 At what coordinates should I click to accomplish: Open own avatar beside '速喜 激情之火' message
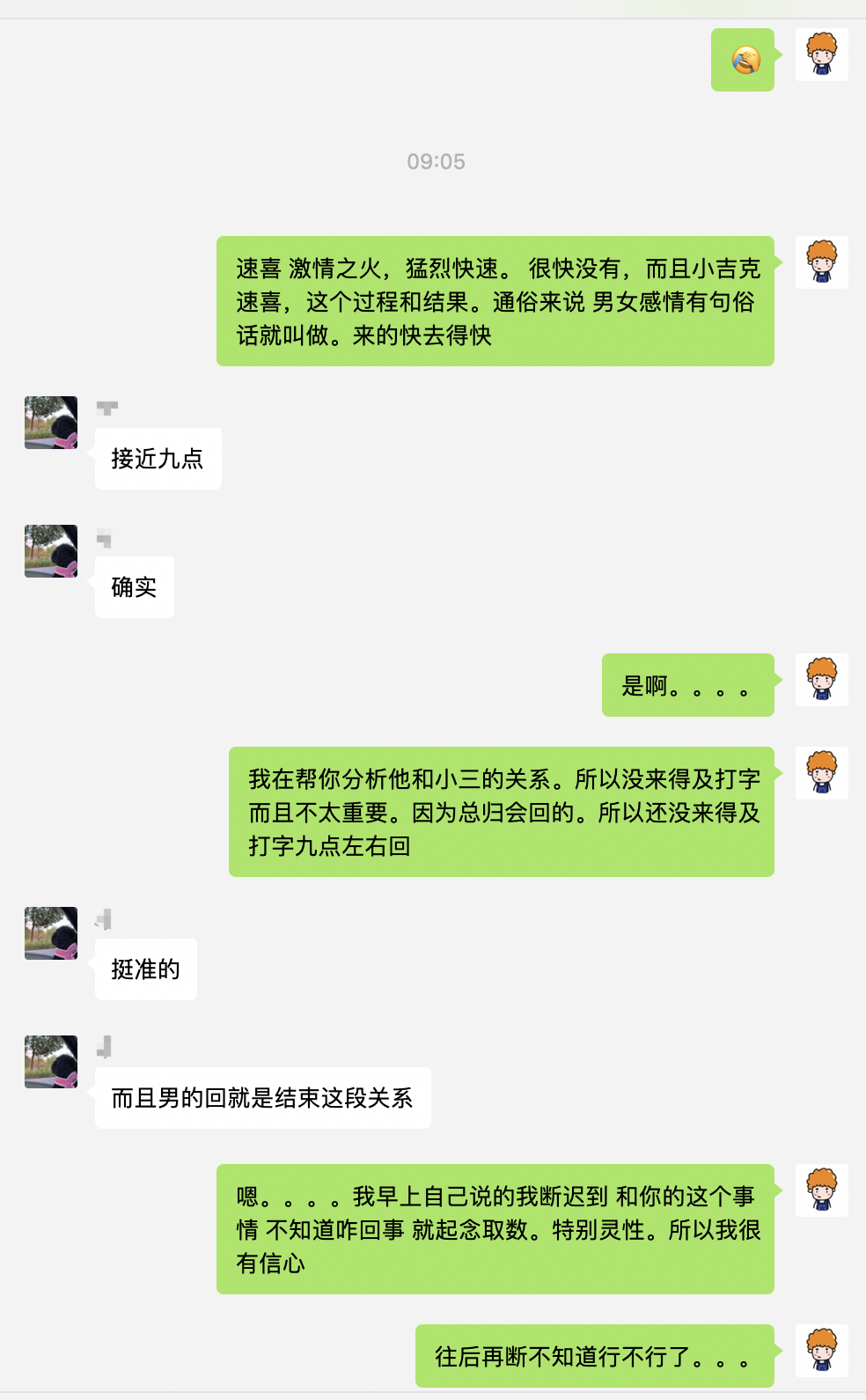[822, 262]
